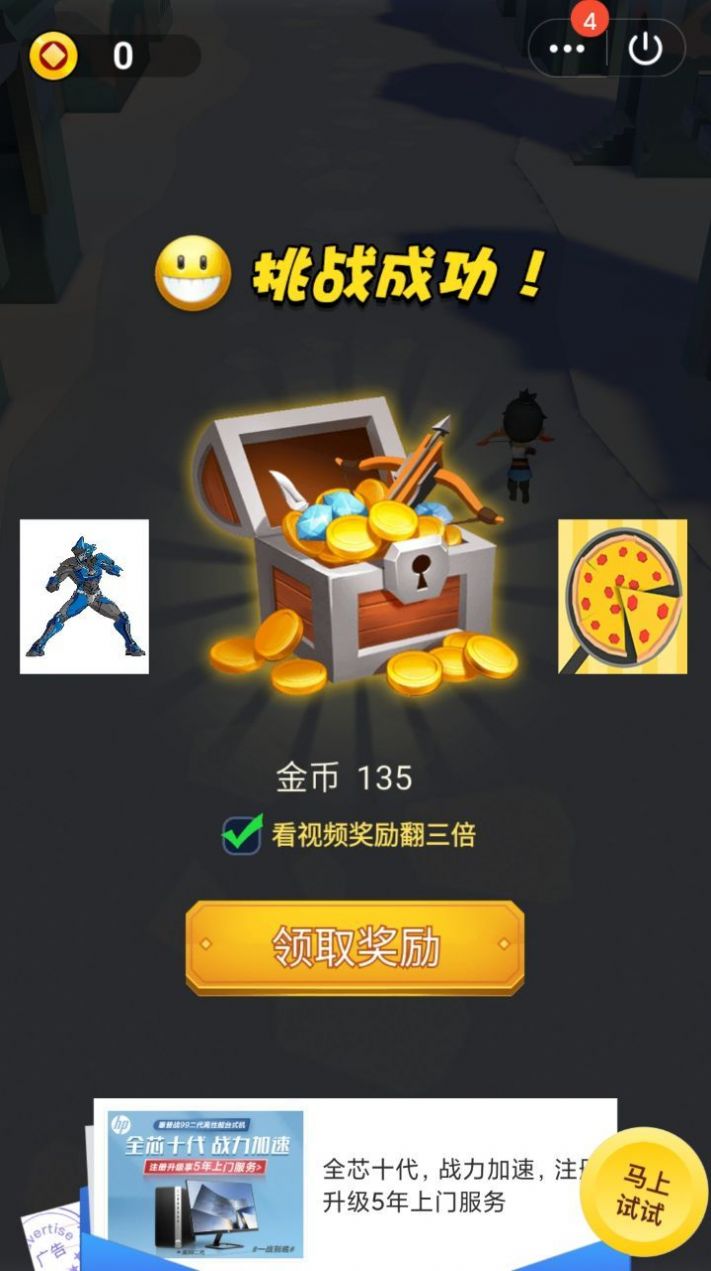Close the mini game with the power icon

tap(645, 49)
